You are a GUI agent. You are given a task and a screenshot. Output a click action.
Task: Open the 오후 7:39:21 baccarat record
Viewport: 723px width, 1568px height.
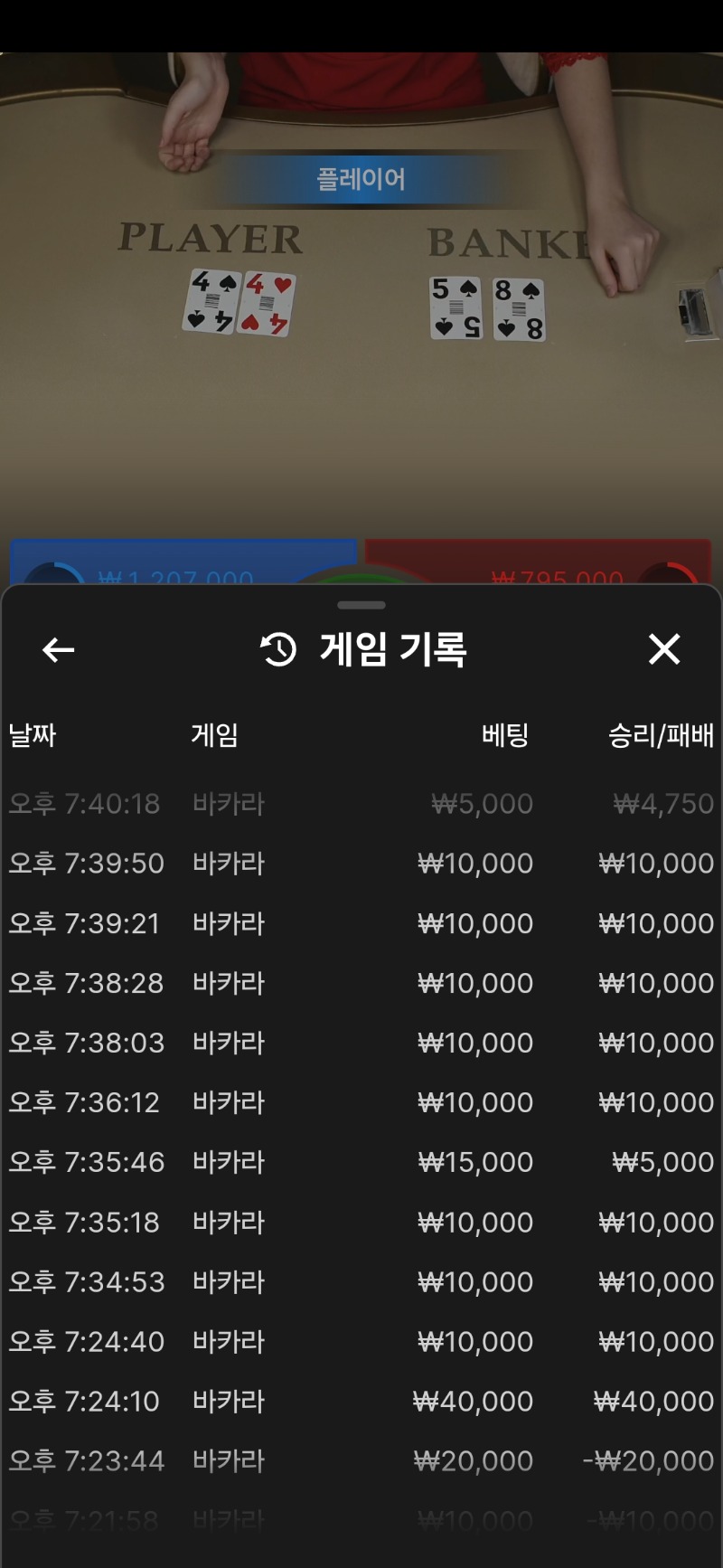pos(361,923)
